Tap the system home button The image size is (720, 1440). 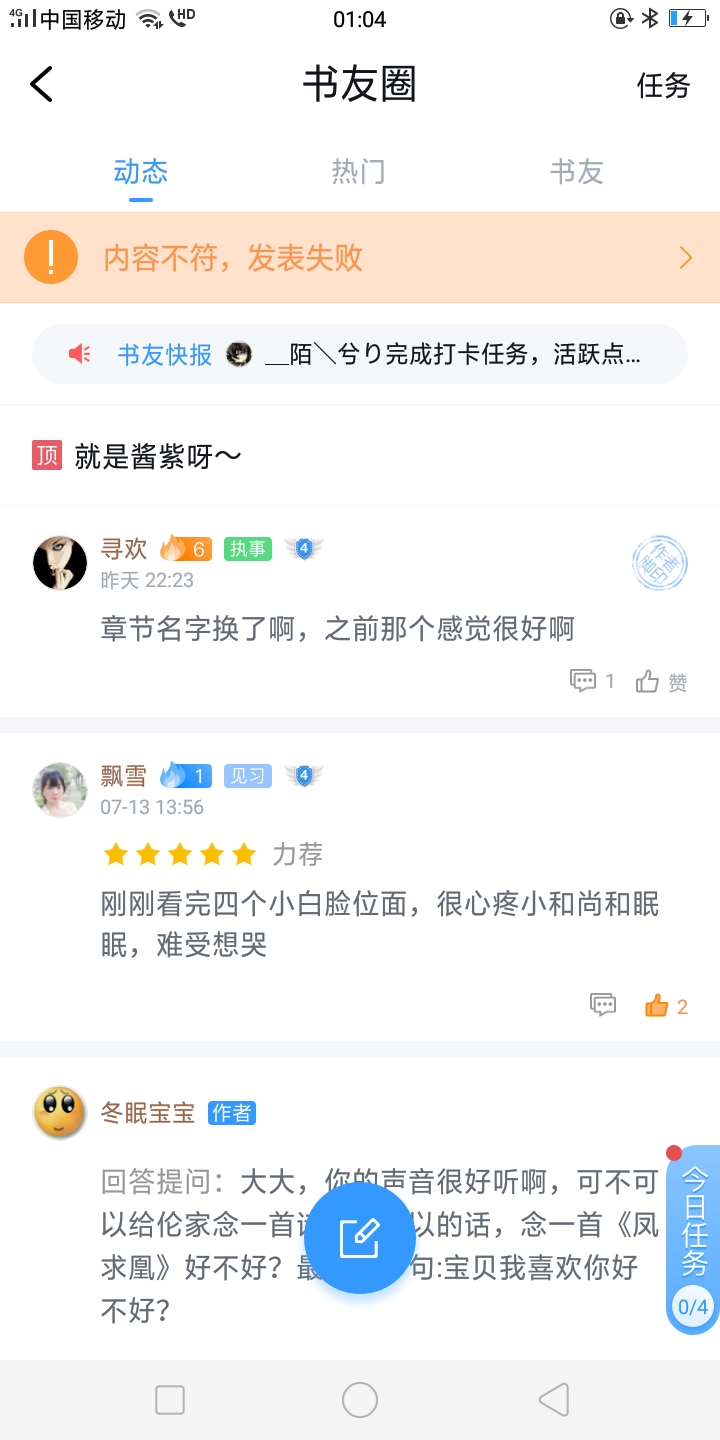tap(360, 1400)
